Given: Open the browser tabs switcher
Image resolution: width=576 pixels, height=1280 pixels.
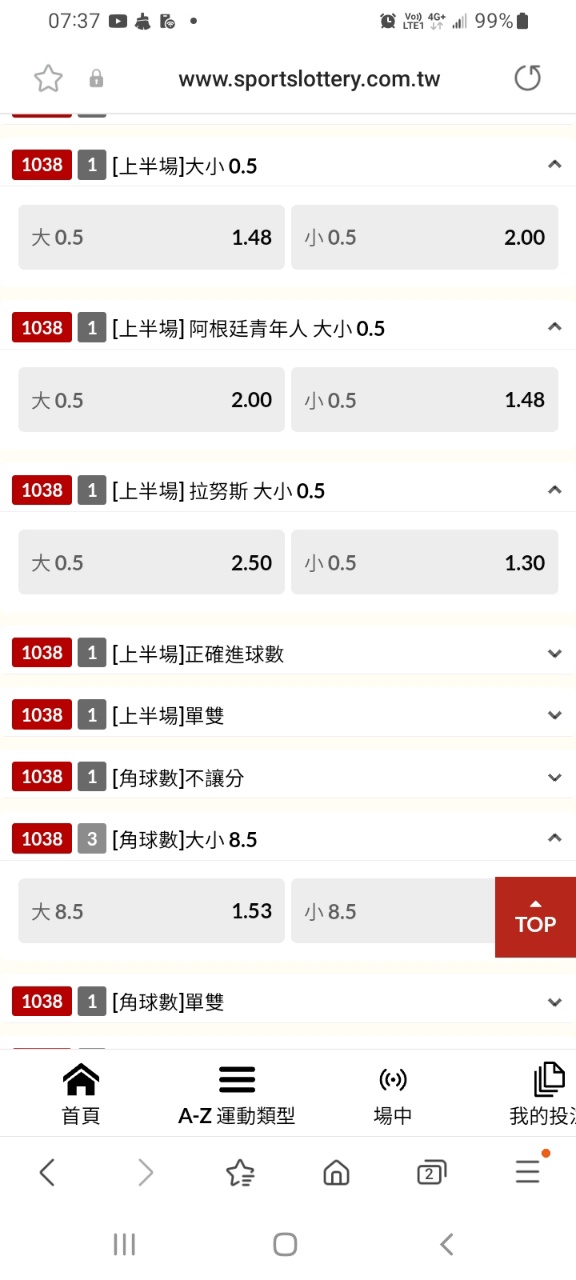Looking at the screenshot, I should (431, 1172).
